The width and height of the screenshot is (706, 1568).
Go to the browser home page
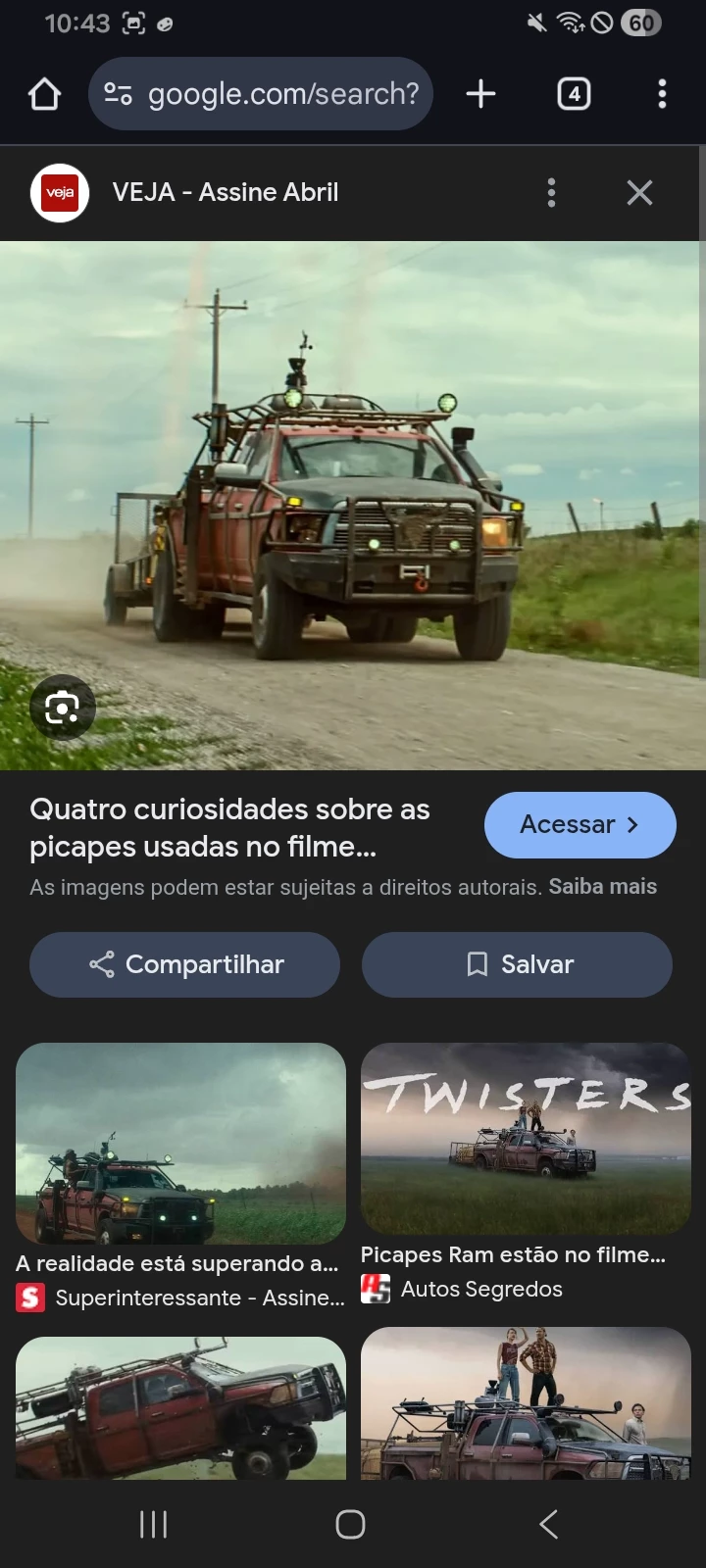pyautogui.click(x=44, y=94)
